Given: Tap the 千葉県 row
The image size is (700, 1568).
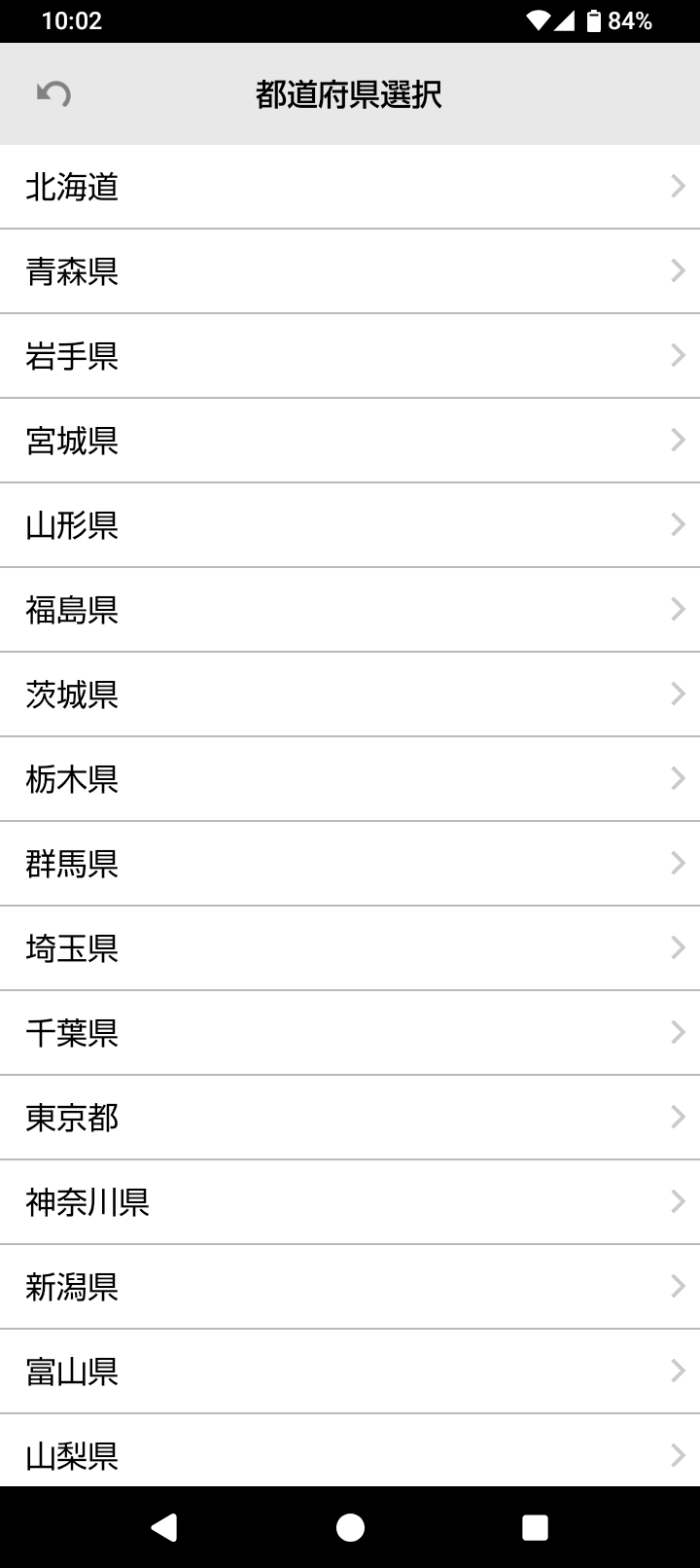Looking at the screenshot, I should pos(350,1033).
